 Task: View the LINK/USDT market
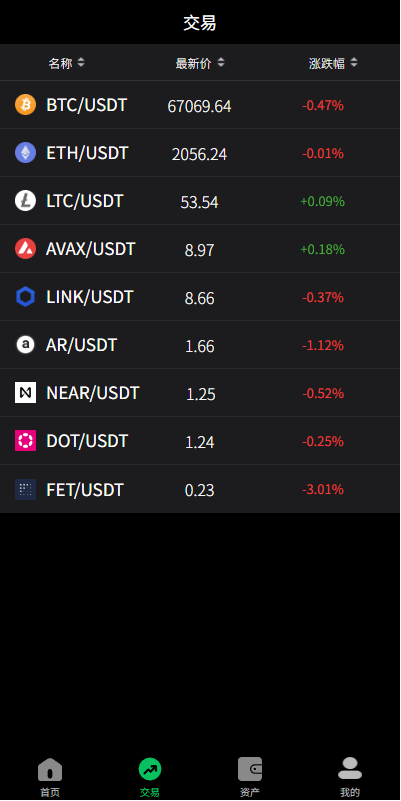click(200, 297)
